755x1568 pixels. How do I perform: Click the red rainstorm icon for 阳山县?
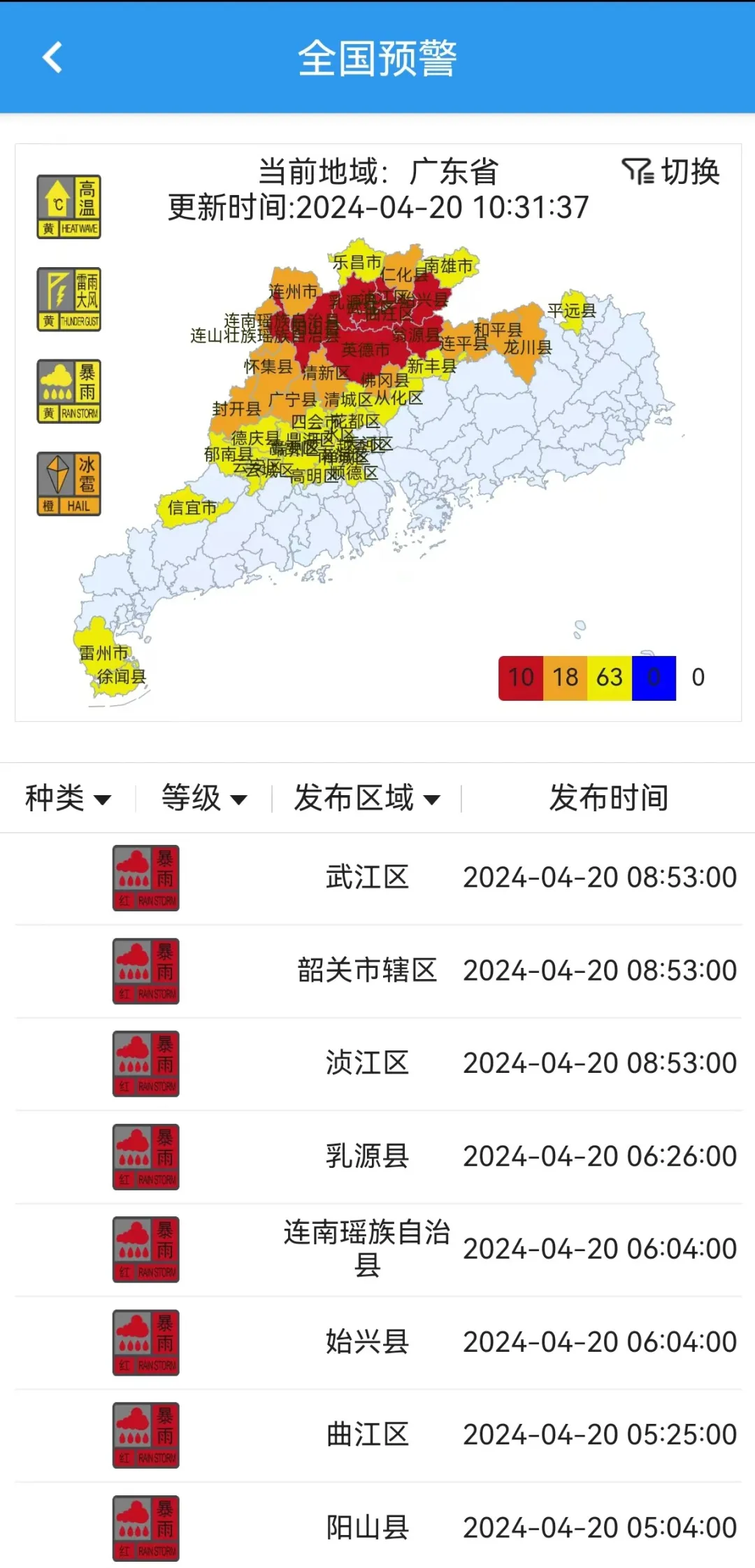145,1528
